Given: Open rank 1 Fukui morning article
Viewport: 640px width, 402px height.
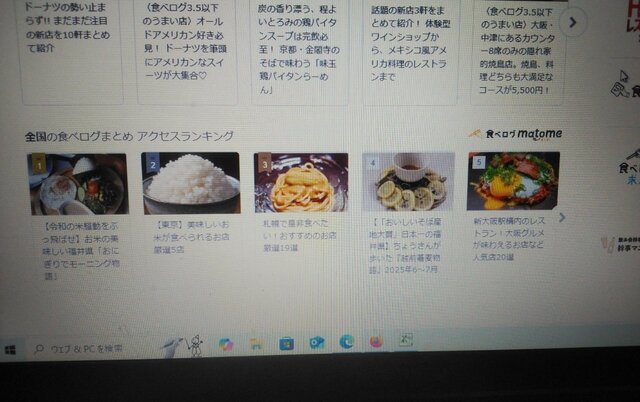Looking at the screenshot, I should [77, 184].
